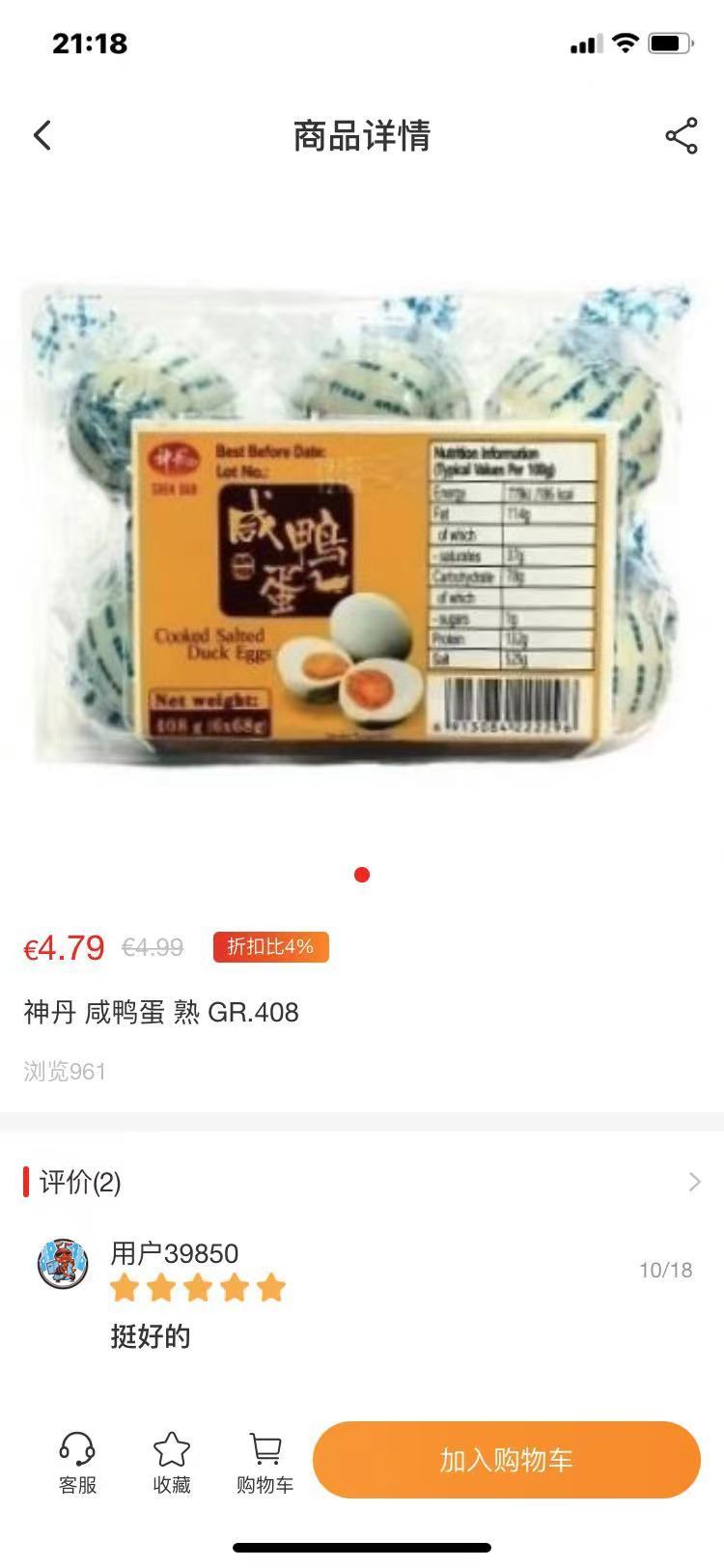Tap the 折扣比4% discount badge
Image resolution: width=724 pixels, height=1568 pixels.
[270, 947]
